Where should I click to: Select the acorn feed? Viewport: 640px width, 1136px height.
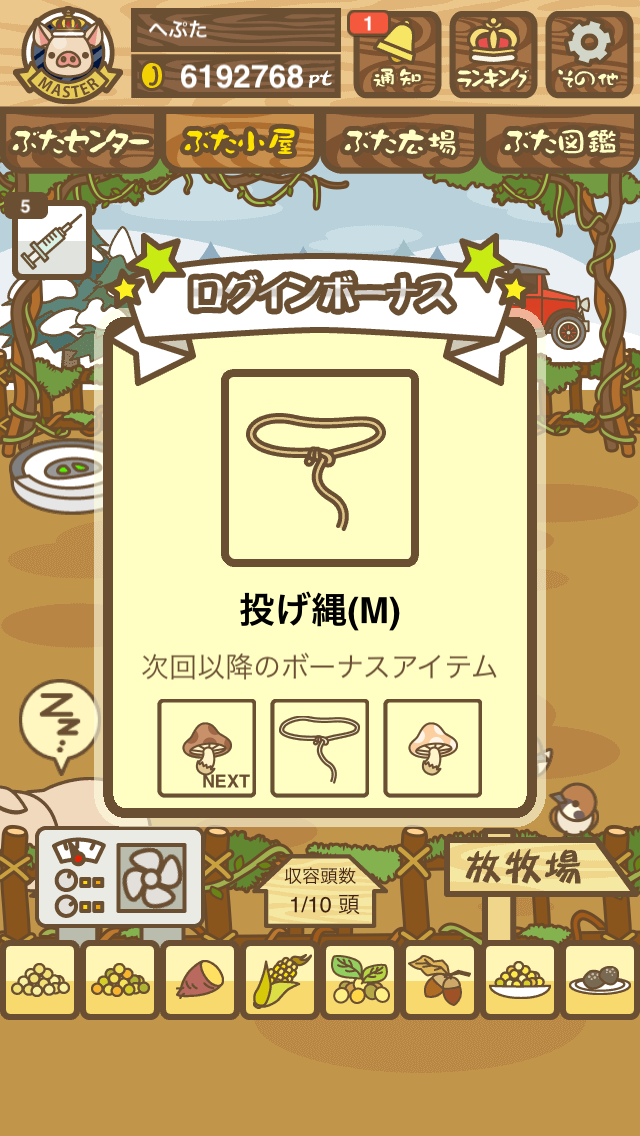440,980
